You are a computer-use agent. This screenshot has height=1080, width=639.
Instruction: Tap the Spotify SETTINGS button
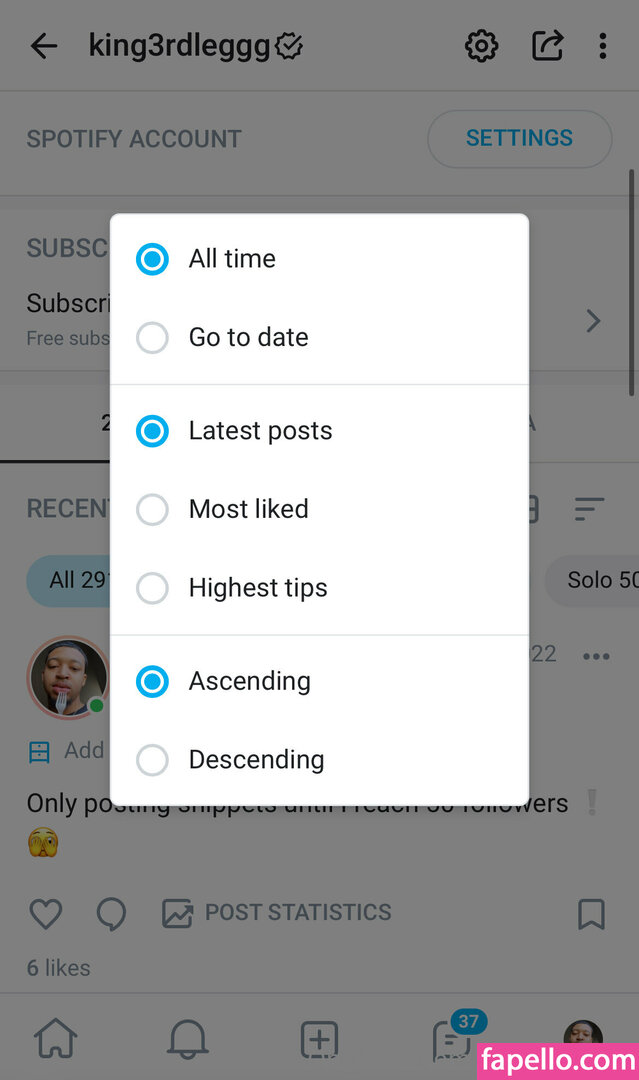[519, 138]
